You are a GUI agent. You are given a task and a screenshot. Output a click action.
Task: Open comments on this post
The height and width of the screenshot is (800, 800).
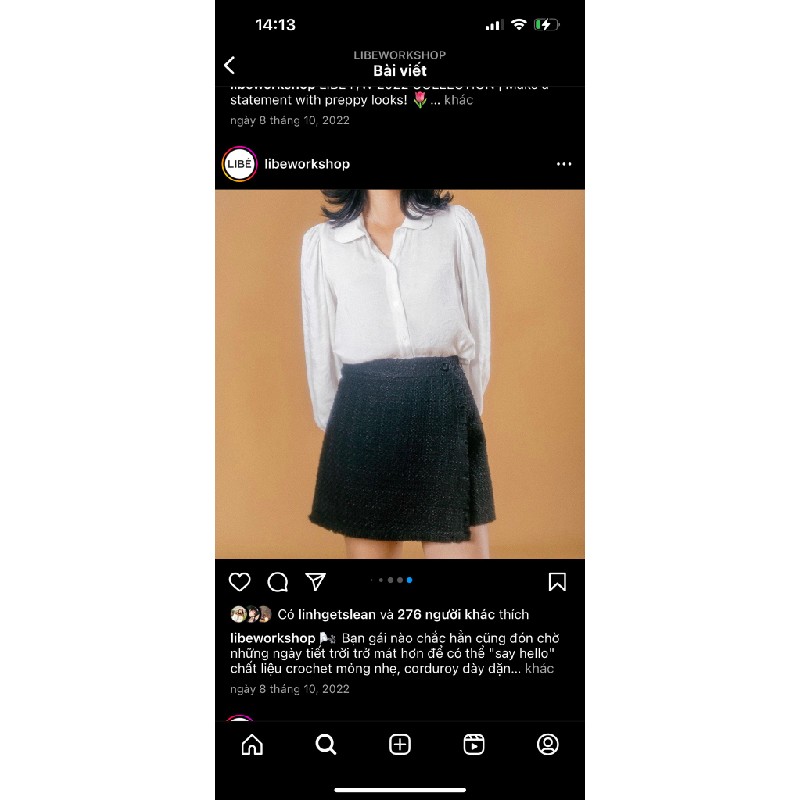[x=278, y=582]
